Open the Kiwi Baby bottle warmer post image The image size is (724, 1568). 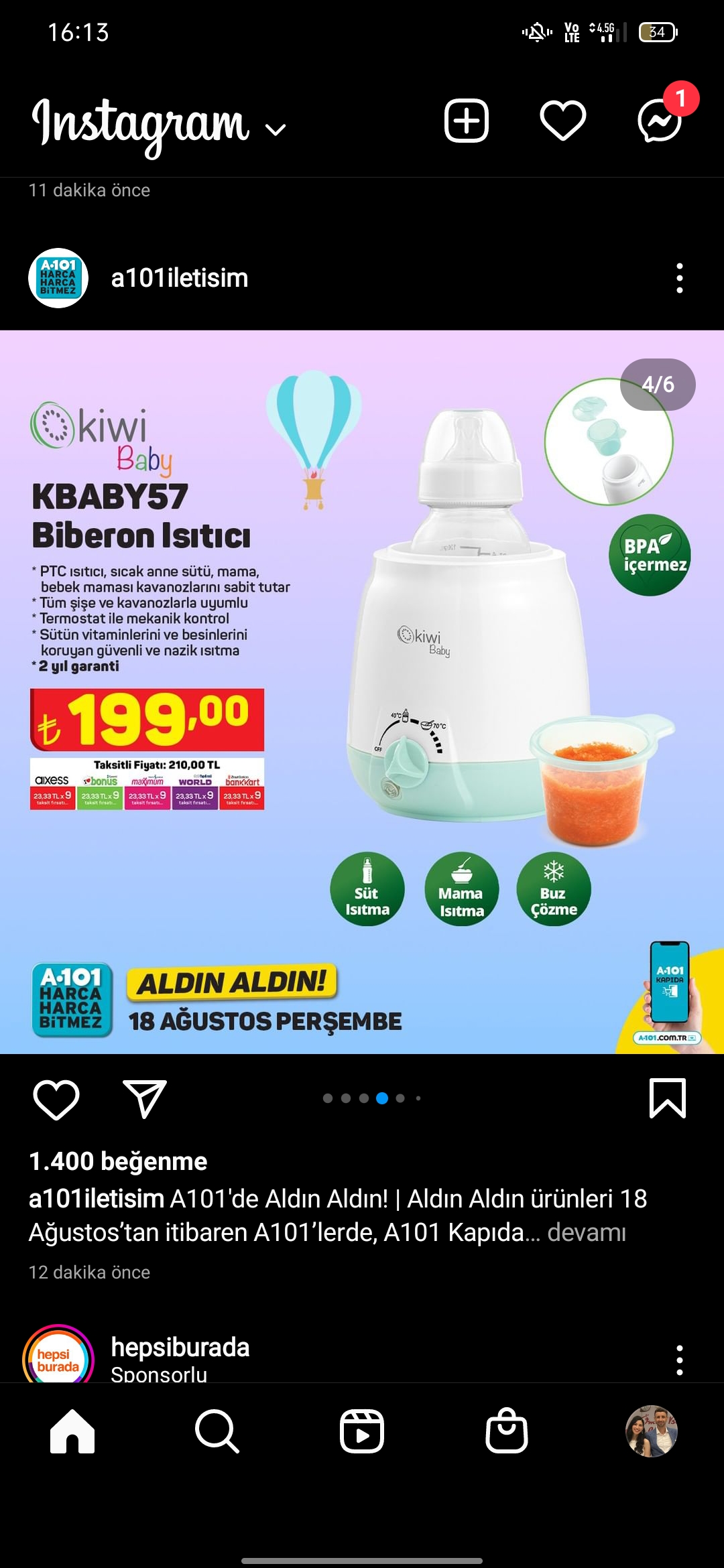[362, 692]
